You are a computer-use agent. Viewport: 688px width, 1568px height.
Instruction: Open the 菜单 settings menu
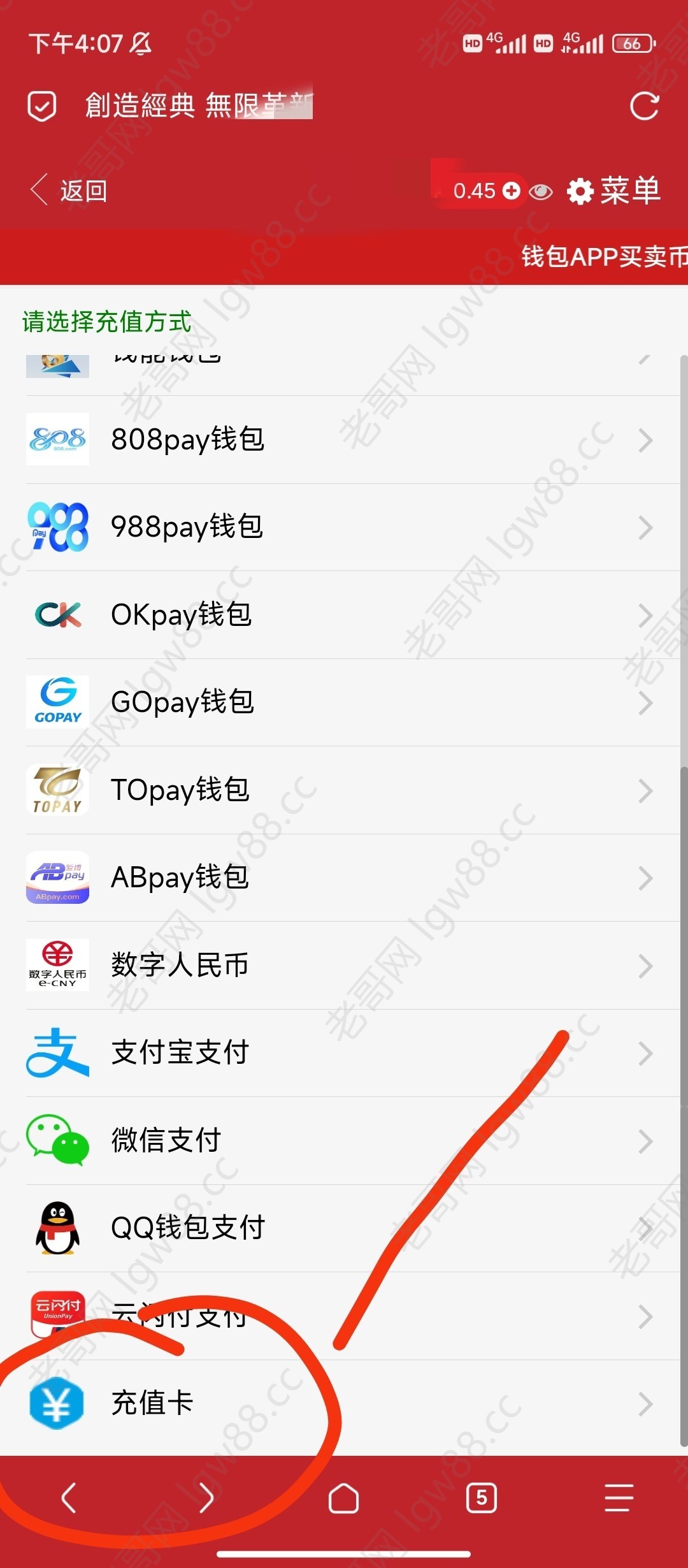tap(613, 191)
